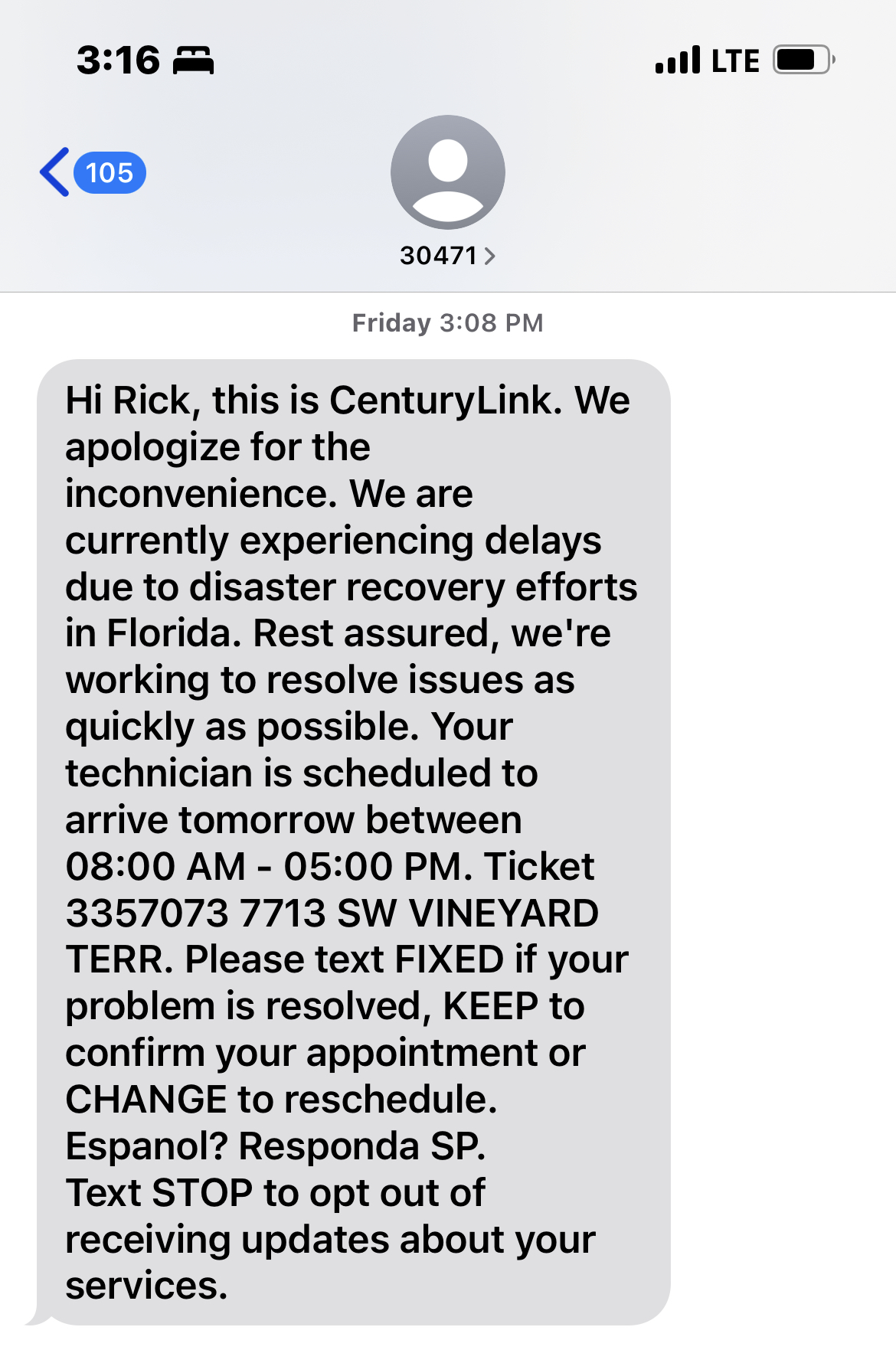Check cellular signal strength bars

[677, 60]
